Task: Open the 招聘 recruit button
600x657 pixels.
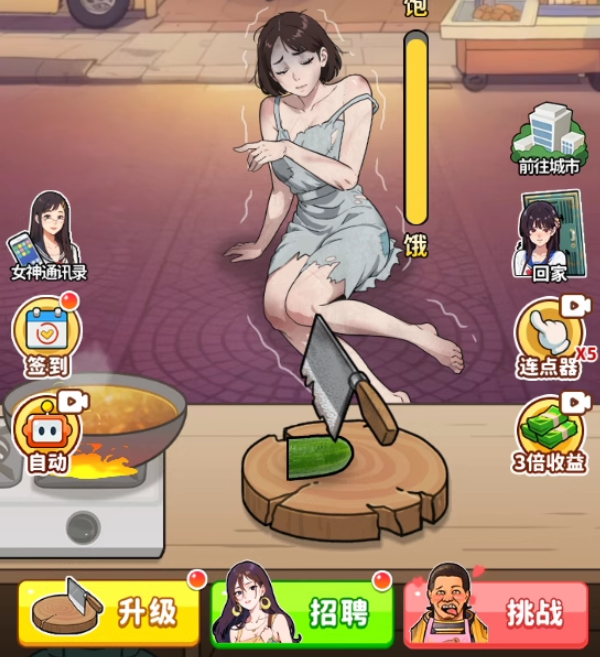Action: [302, 612]
